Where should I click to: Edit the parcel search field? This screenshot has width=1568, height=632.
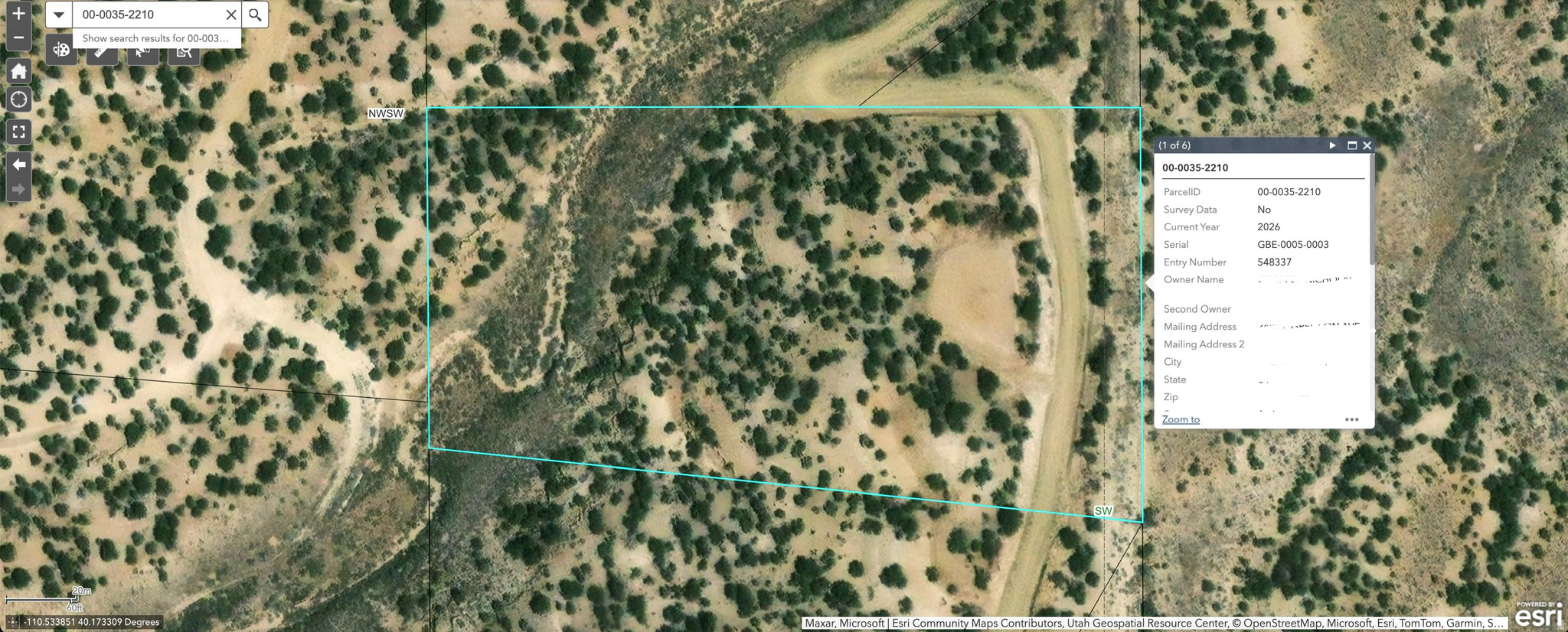pos(147,15)
